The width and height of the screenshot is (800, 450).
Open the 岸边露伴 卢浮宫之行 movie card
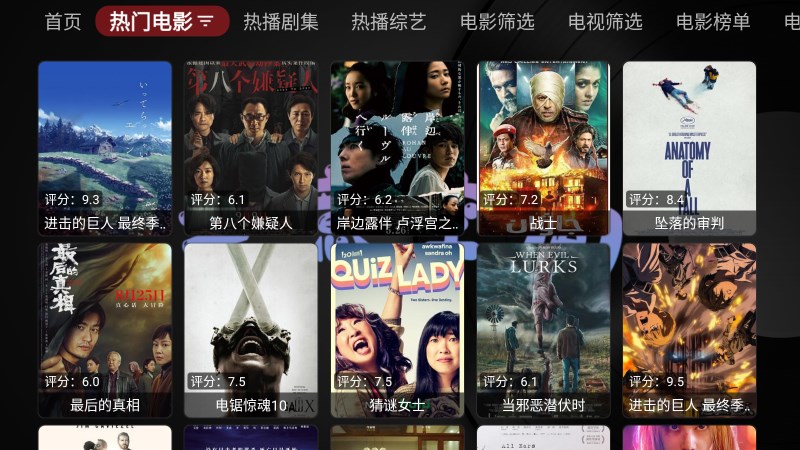click(398, 148)
